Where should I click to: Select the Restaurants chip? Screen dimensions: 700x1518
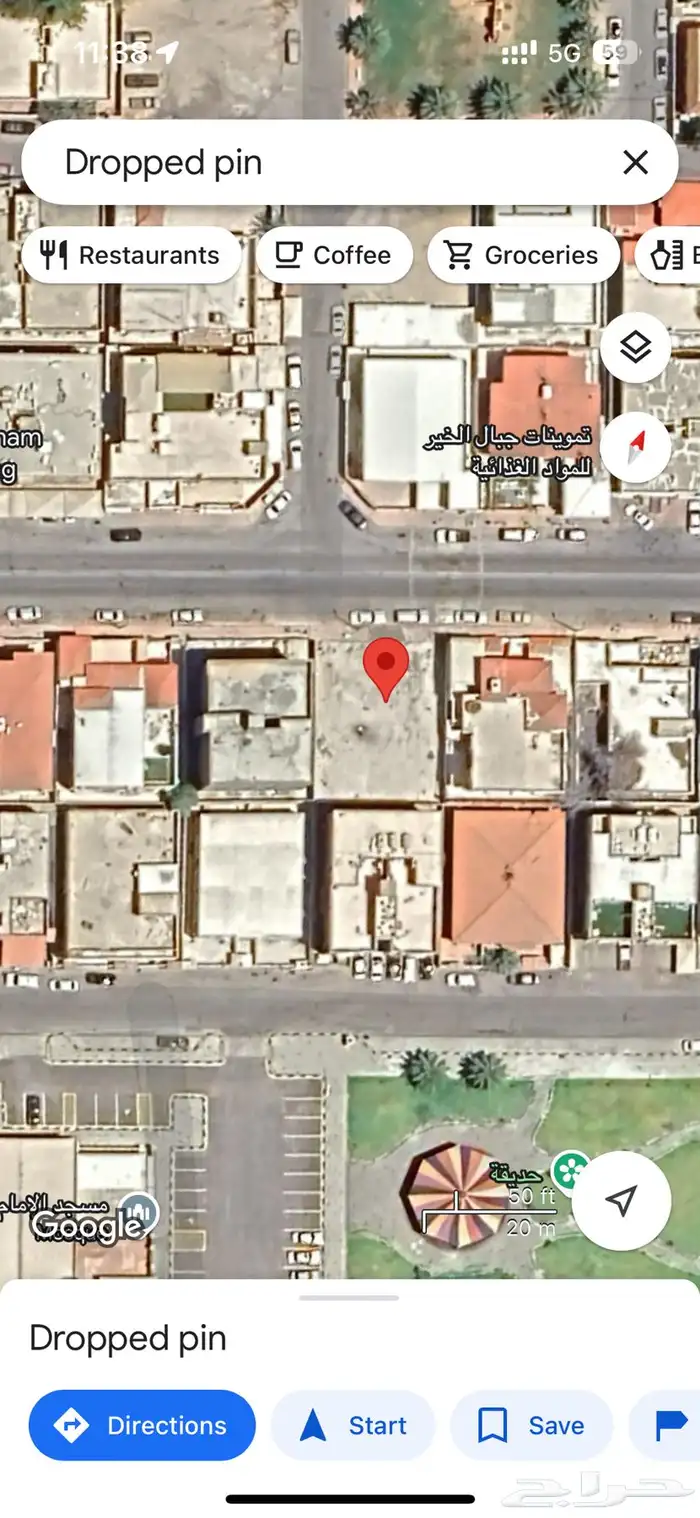coord(131,255)
